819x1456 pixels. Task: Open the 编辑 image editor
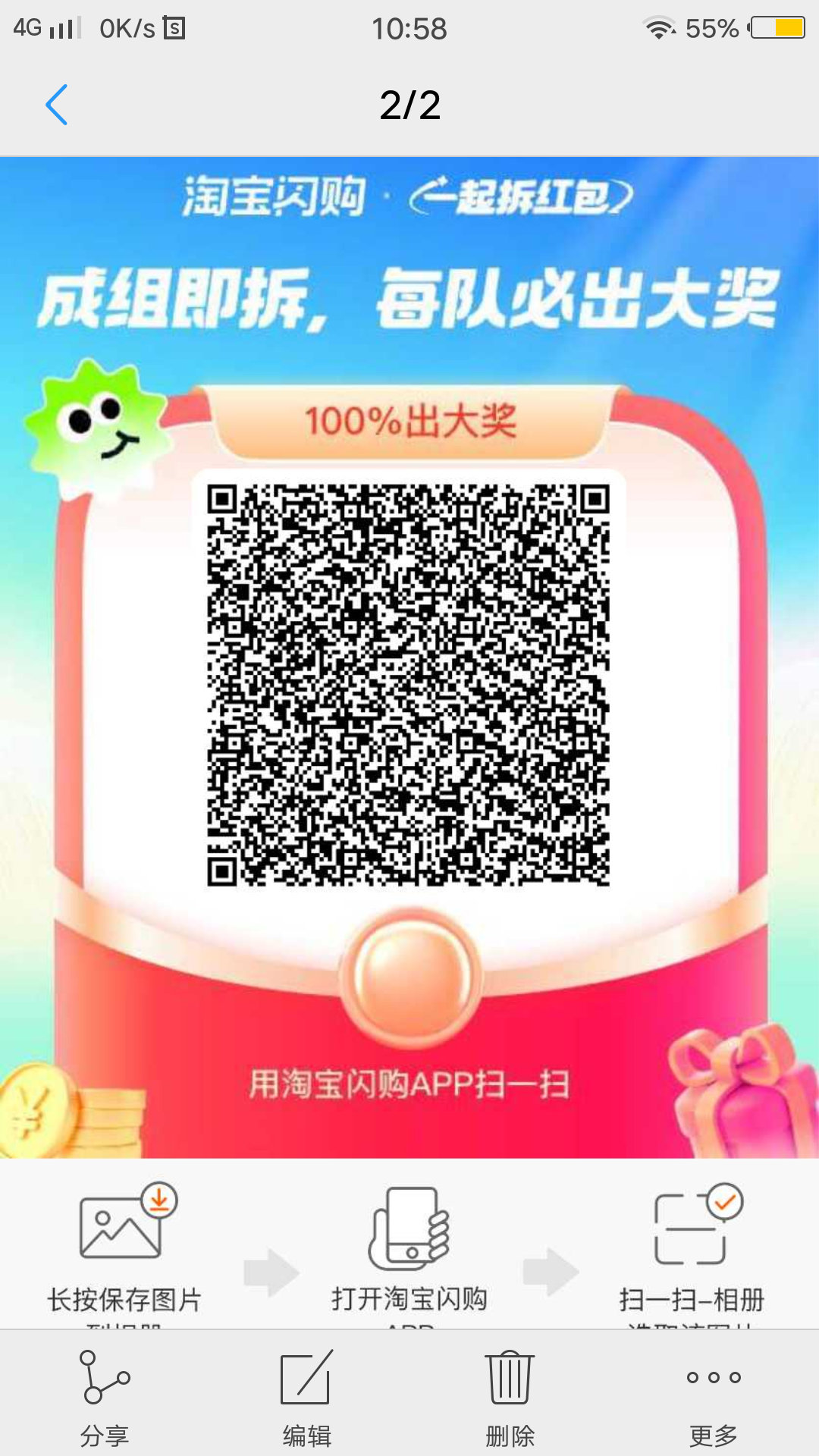click(x=306, y=1397)
